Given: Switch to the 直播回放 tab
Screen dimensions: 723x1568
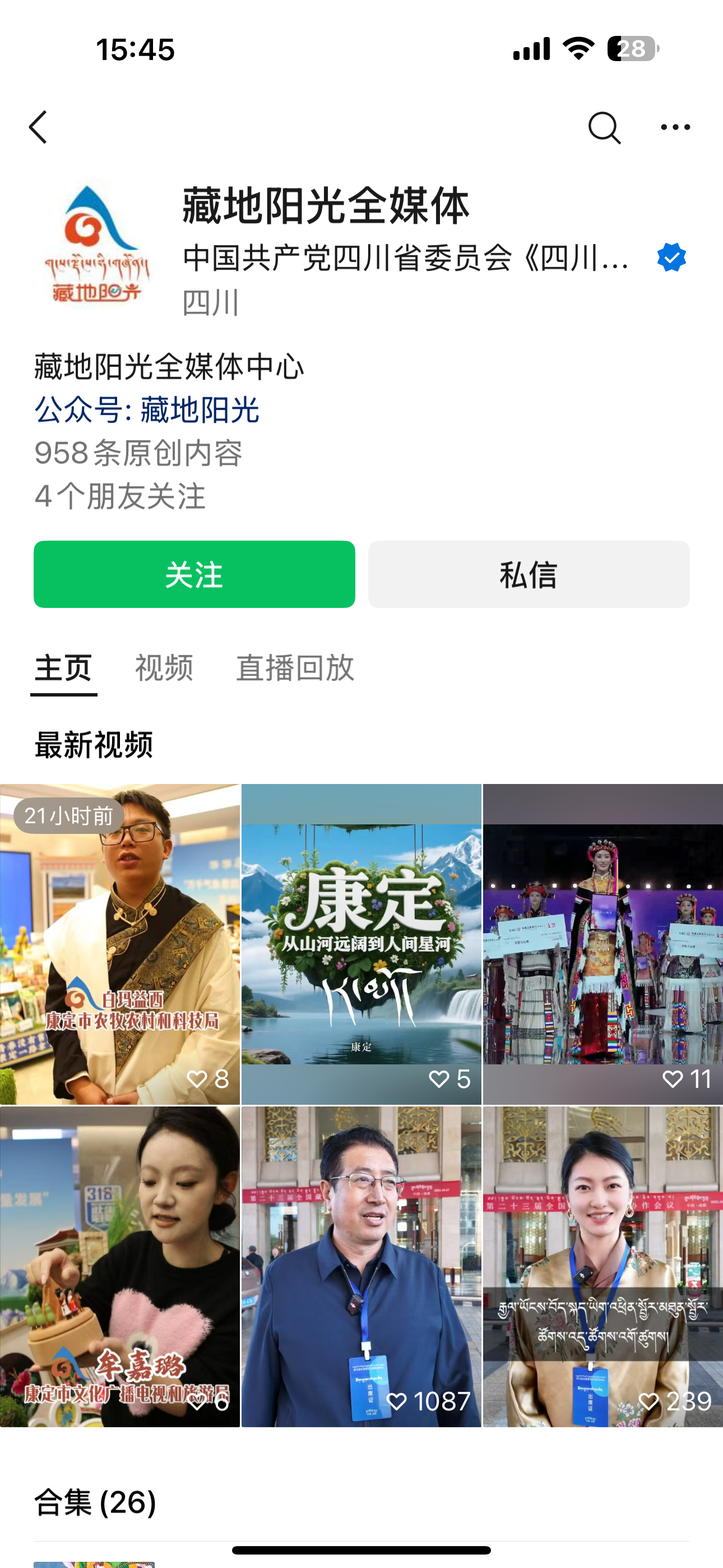Looking at the screenshot, I should (x=295, y=668).
